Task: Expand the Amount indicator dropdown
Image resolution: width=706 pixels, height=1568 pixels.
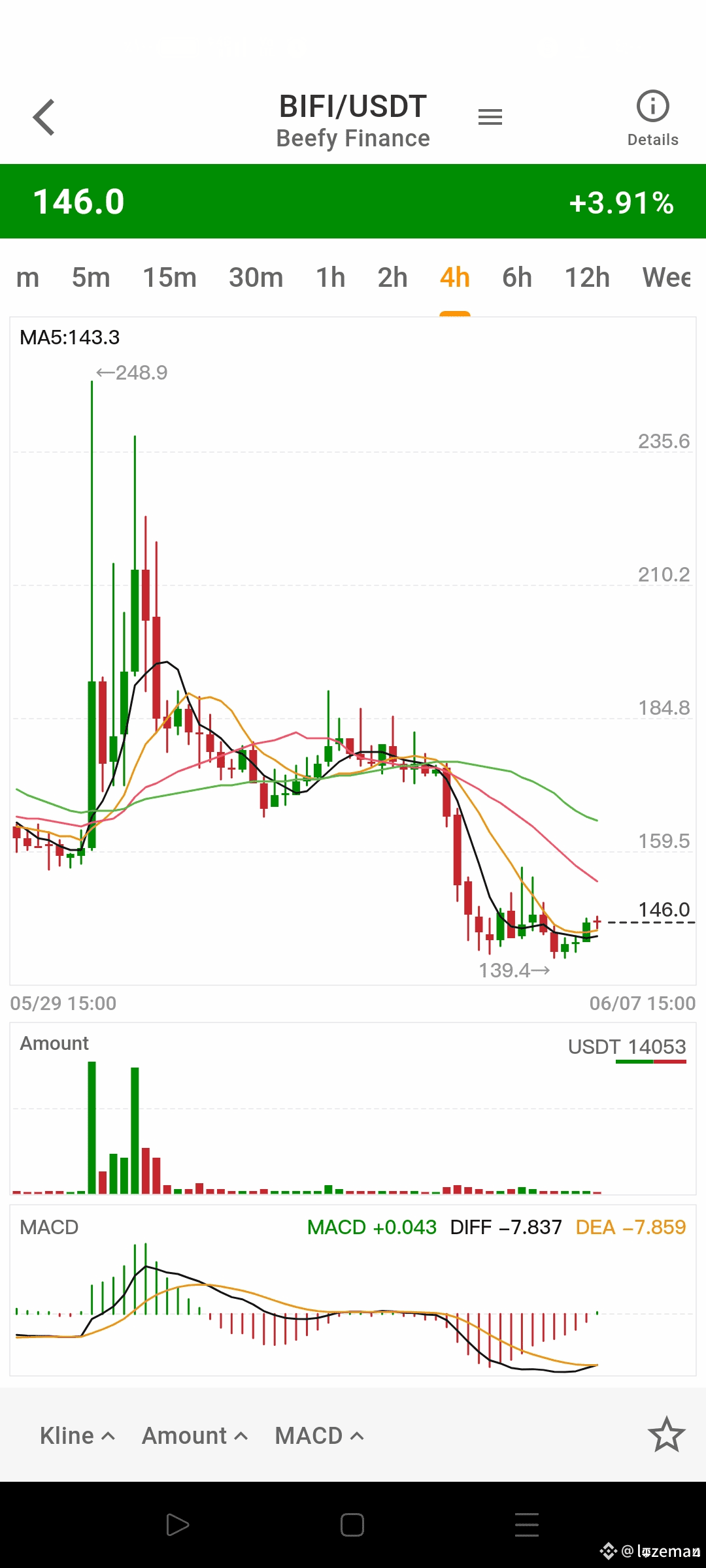Action: (194, 1435)
